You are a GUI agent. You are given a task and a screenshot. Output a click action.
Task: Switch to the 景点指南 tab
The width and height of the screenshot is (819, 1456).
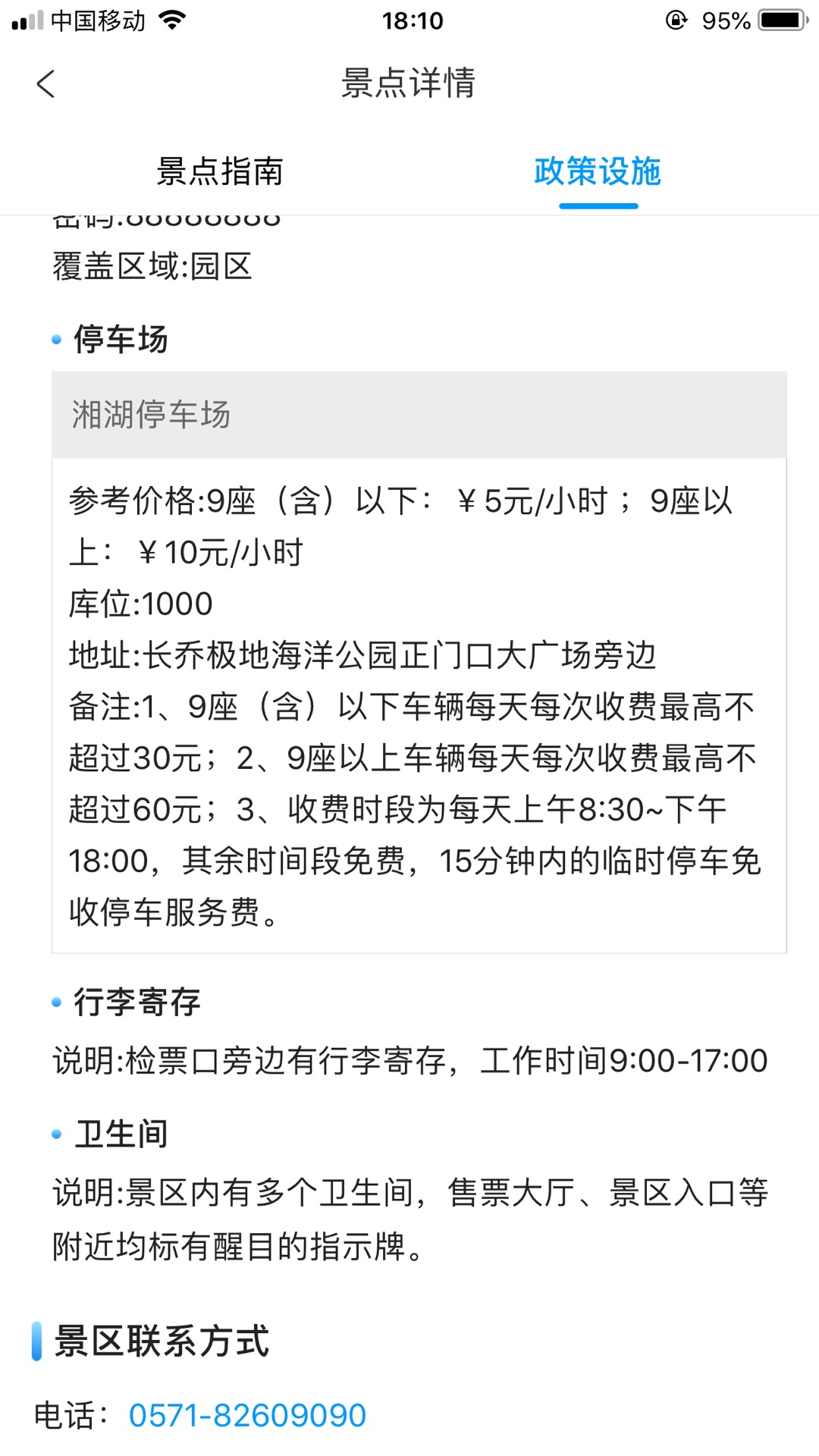pyautogui.click(x=219, y=171)
